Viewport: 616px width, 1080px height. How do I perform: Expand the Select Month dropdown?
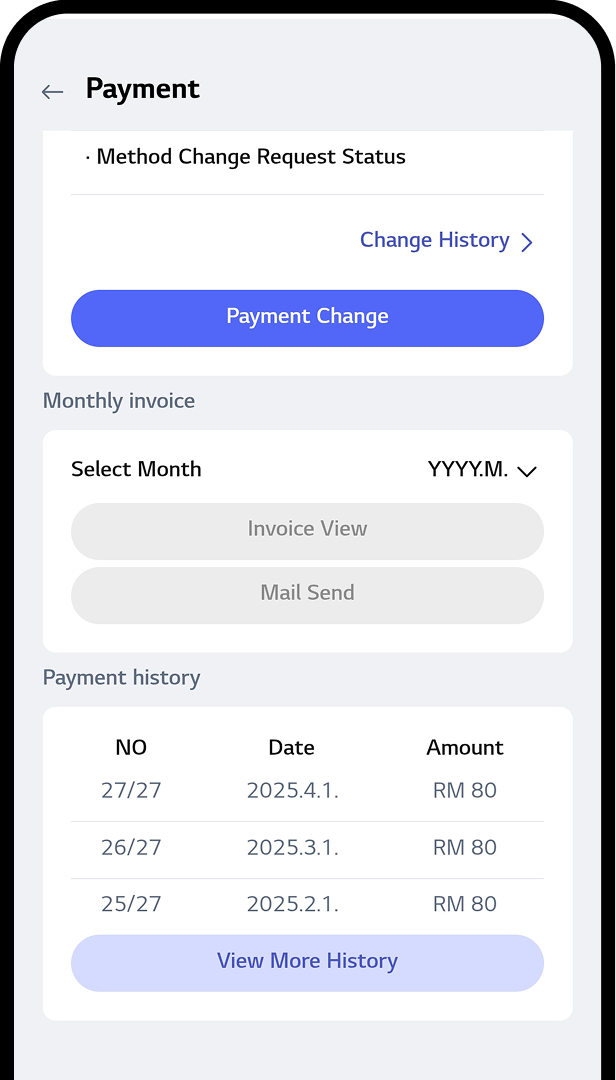482,470
